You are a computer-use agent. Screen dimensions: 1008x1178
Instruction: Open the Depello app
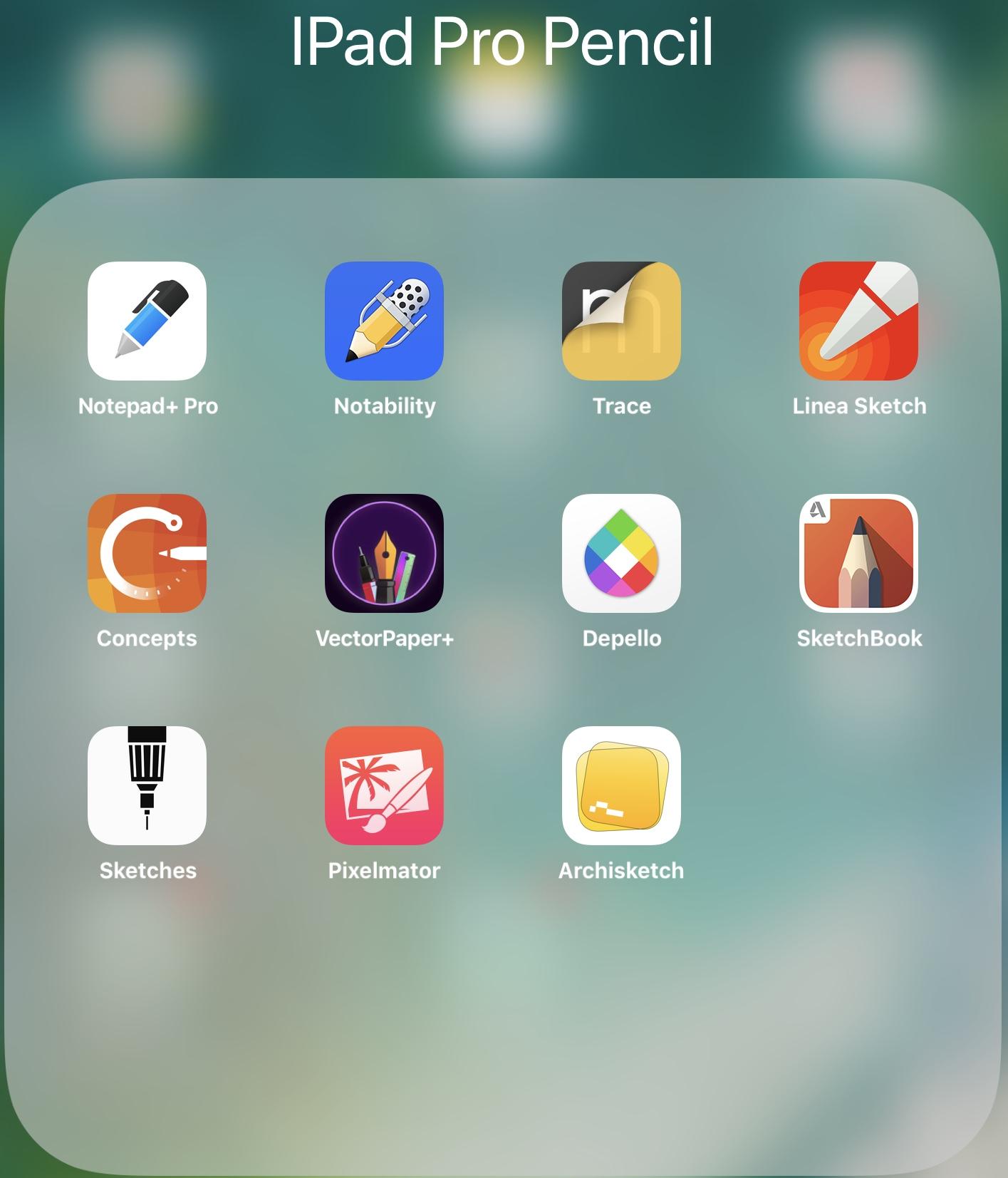[621, 553]
